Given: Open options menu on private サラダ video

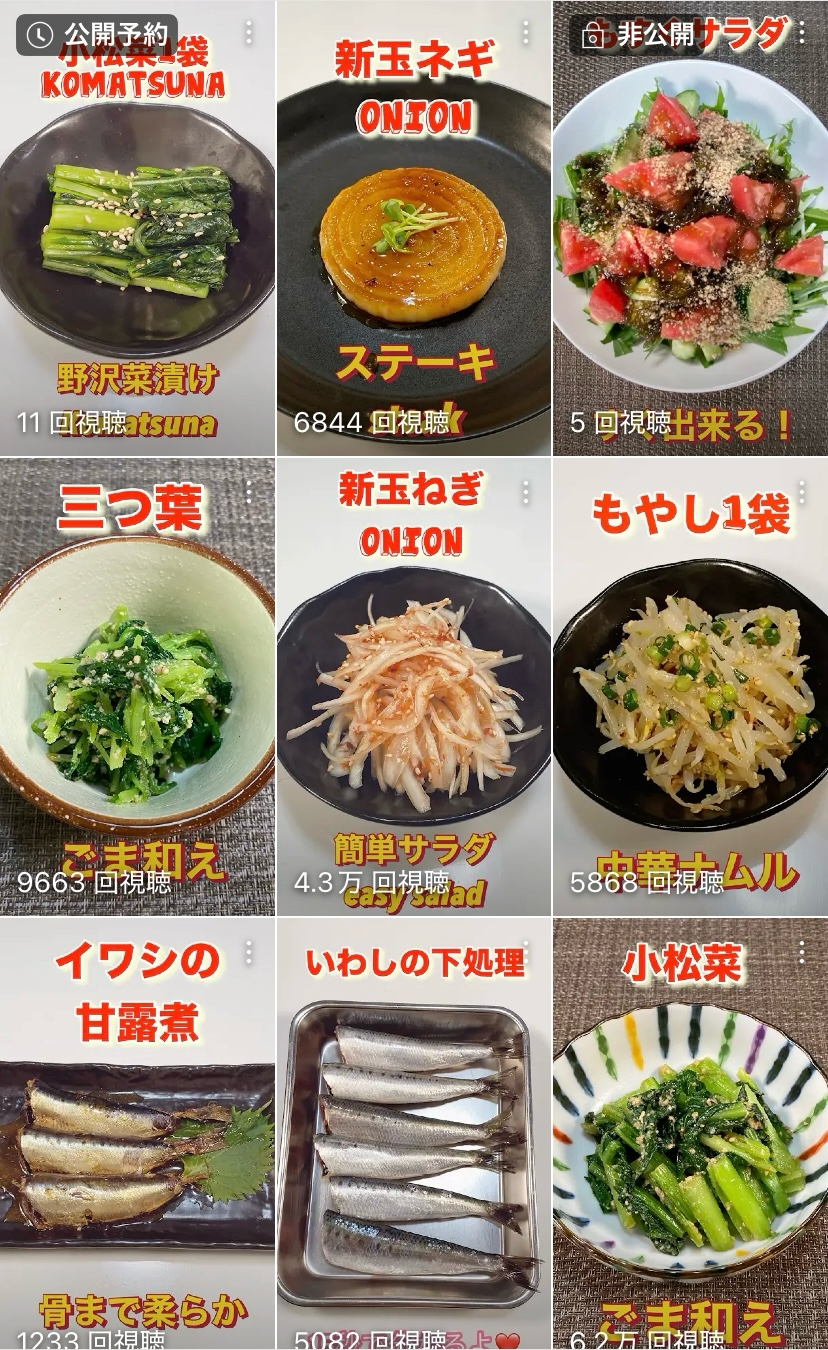Looking at the screenshot, I should 801,33.
